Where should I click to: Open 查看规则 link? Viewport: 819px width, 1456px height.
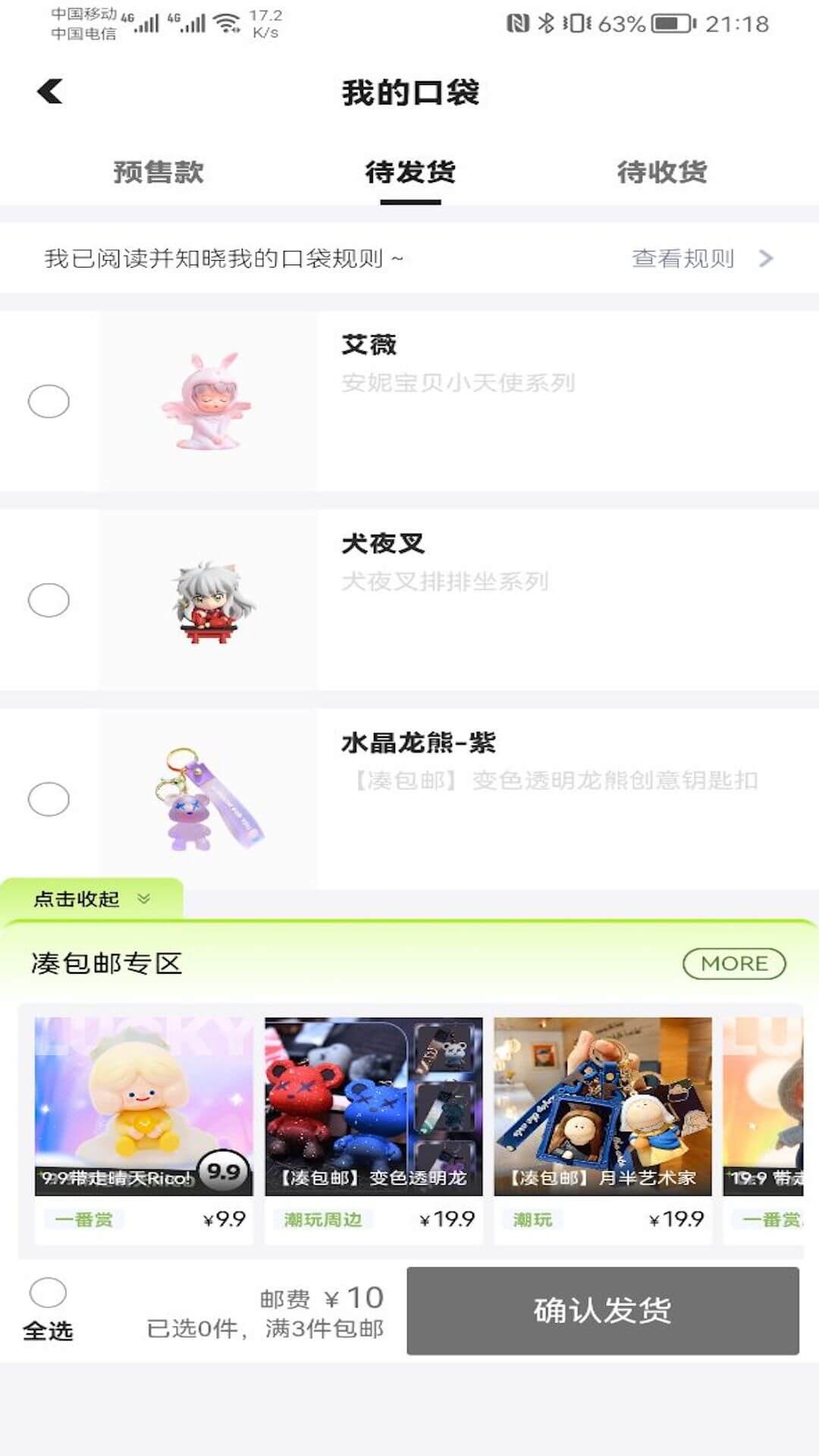click(701, 259)
